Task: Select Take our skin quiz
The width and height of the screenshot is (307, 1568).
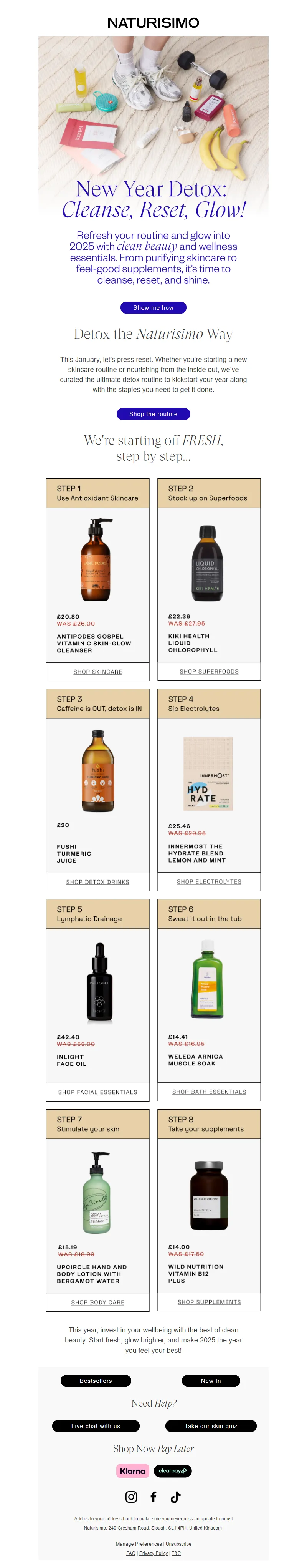Action: 210,1425
